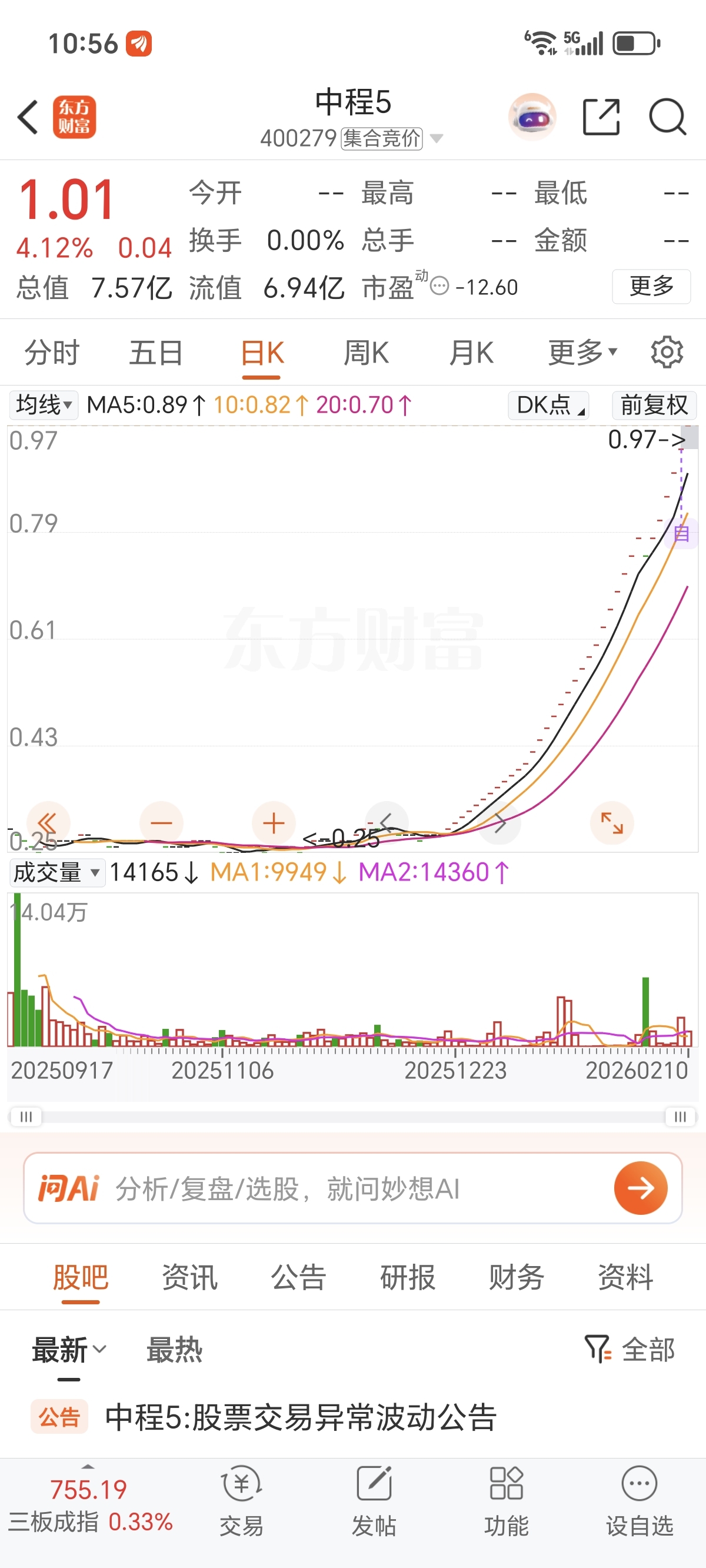Screen dimensions: 706x1568
Task: Switch to the 五日 chart tab
Action: point(156,353)
